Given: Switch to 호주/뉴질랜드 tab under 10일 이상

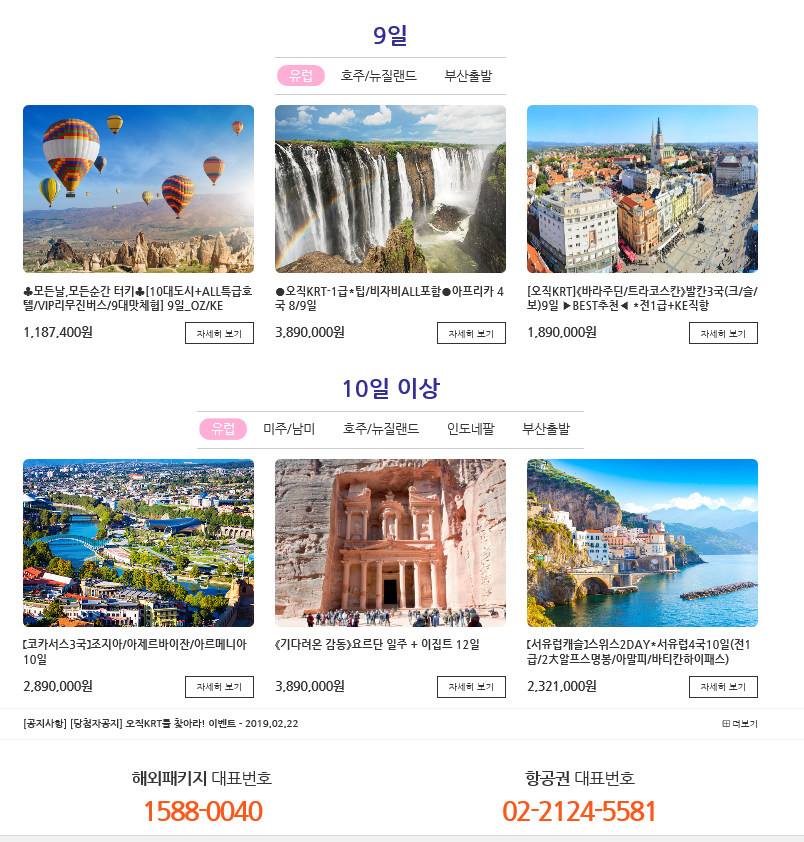Looking at the screenshot, I should coord(380,429).
